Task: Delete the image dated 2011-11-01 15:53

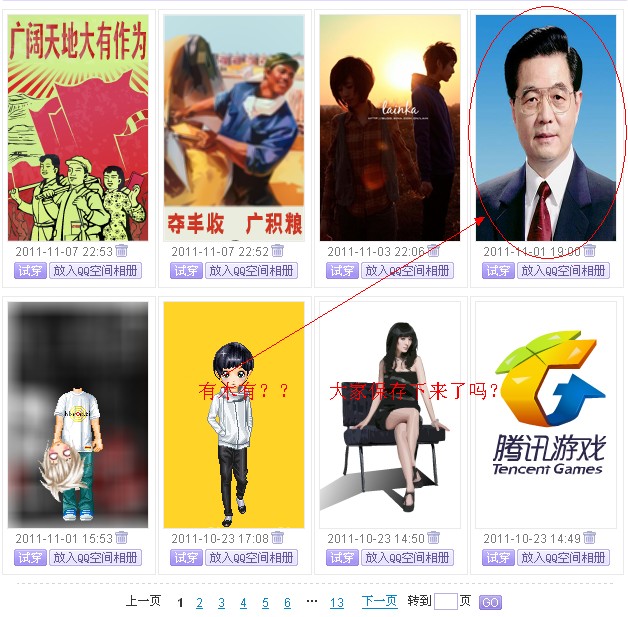Action: pyautogui.click(x=122, y=538)
